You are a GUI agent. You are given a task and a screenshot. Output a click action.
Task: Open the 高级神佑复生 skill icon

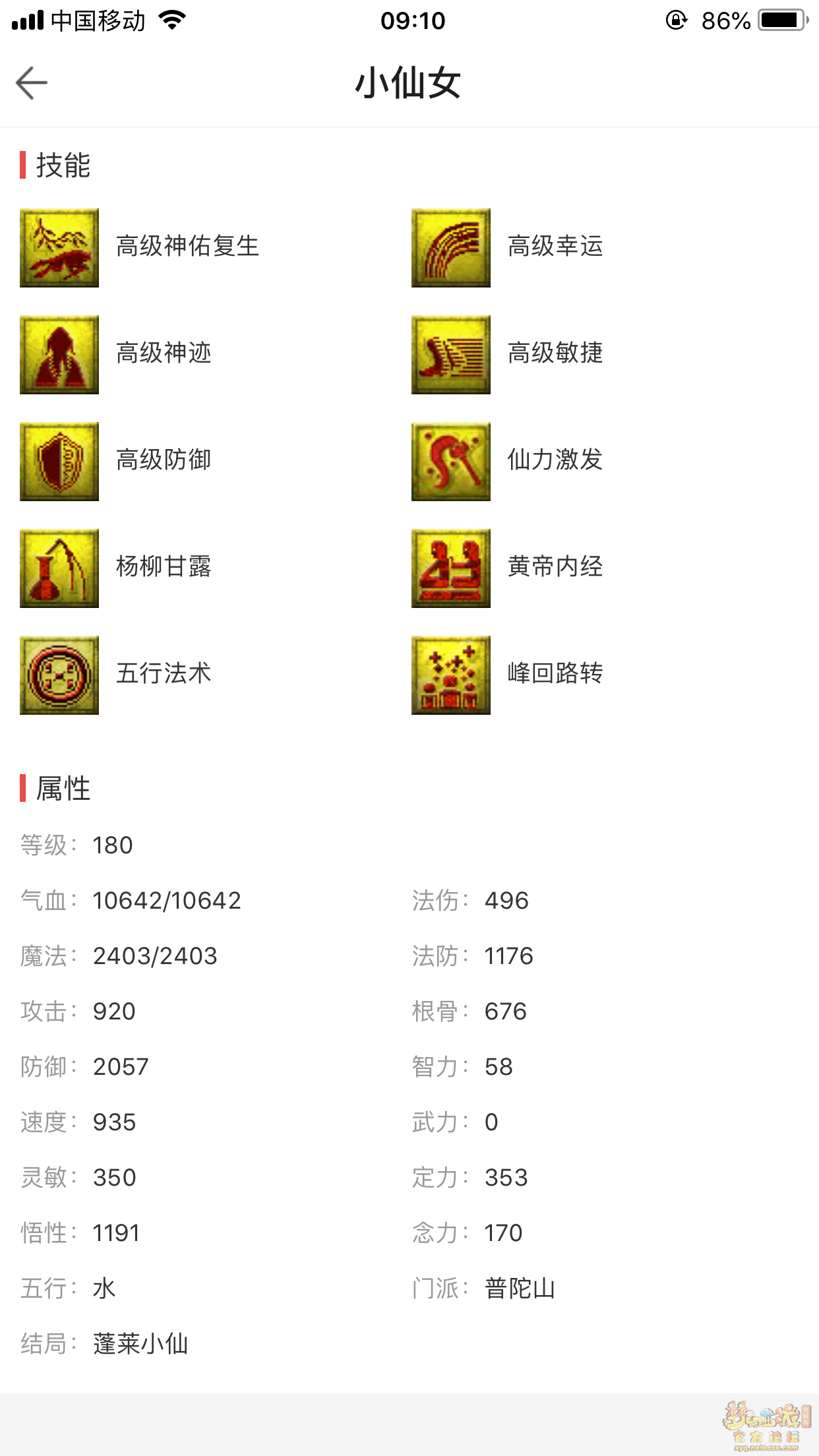(59, 248)
